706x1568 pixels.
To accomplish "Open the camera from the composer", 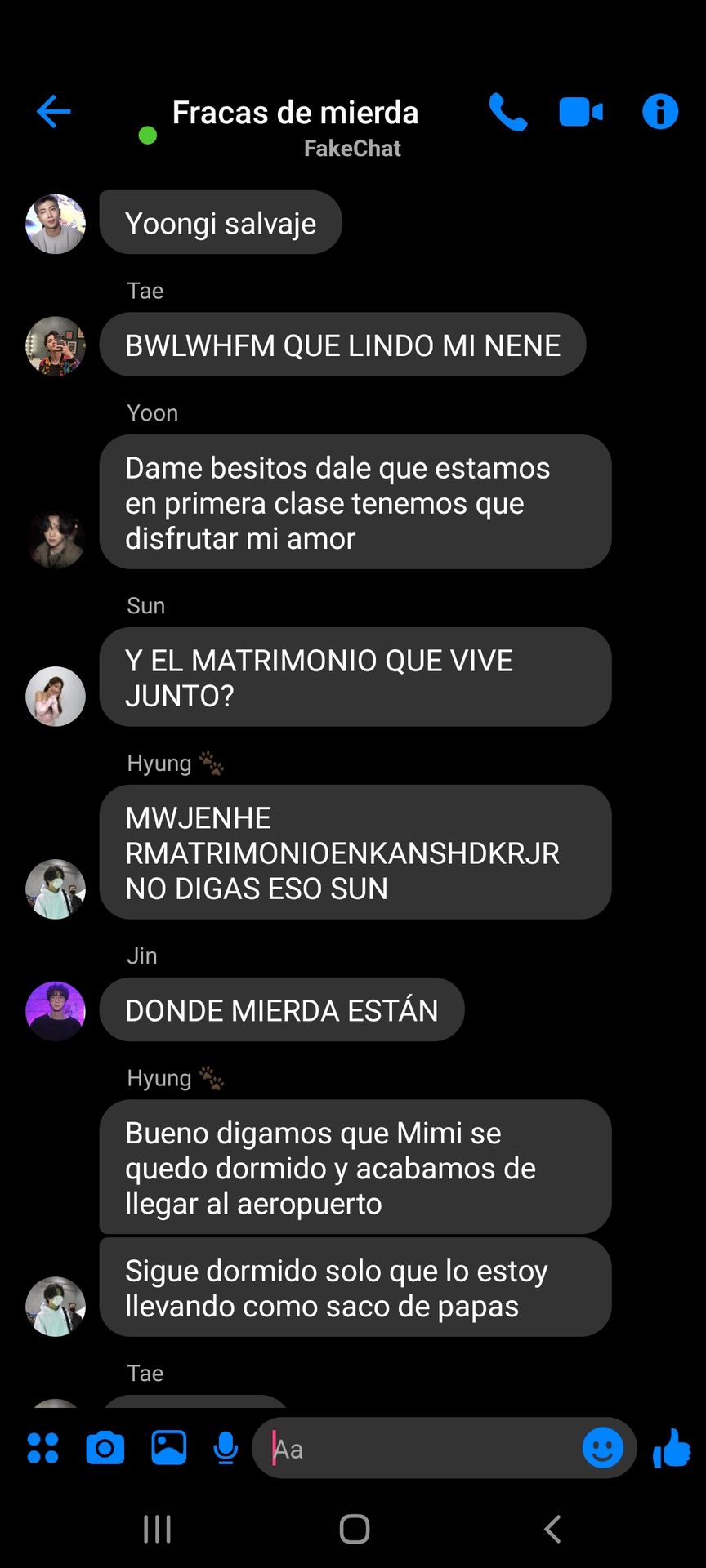I will tap(105, 1449).
